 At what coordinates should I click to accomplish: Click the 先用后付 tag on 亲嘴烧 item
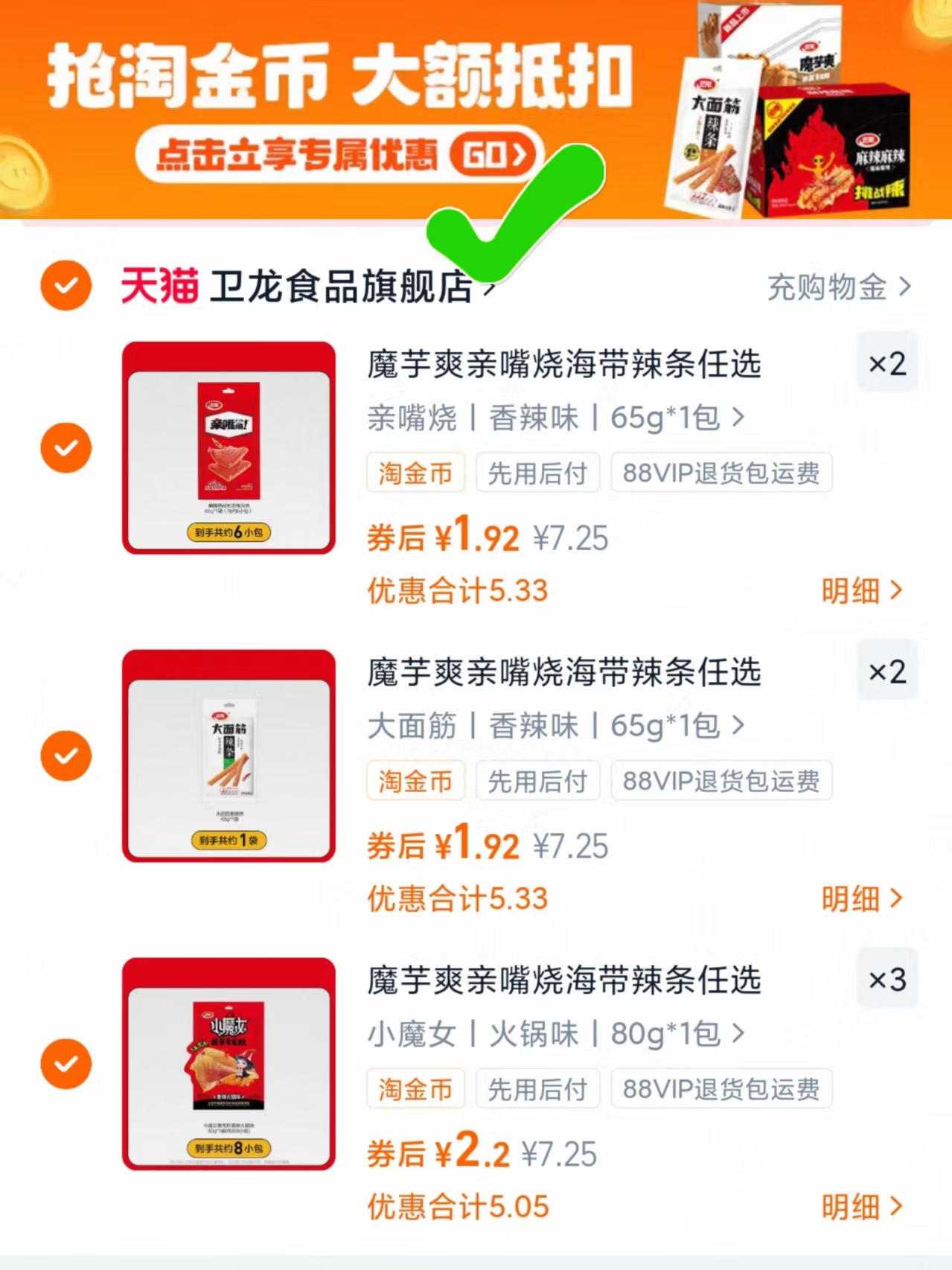pos(537,473)
